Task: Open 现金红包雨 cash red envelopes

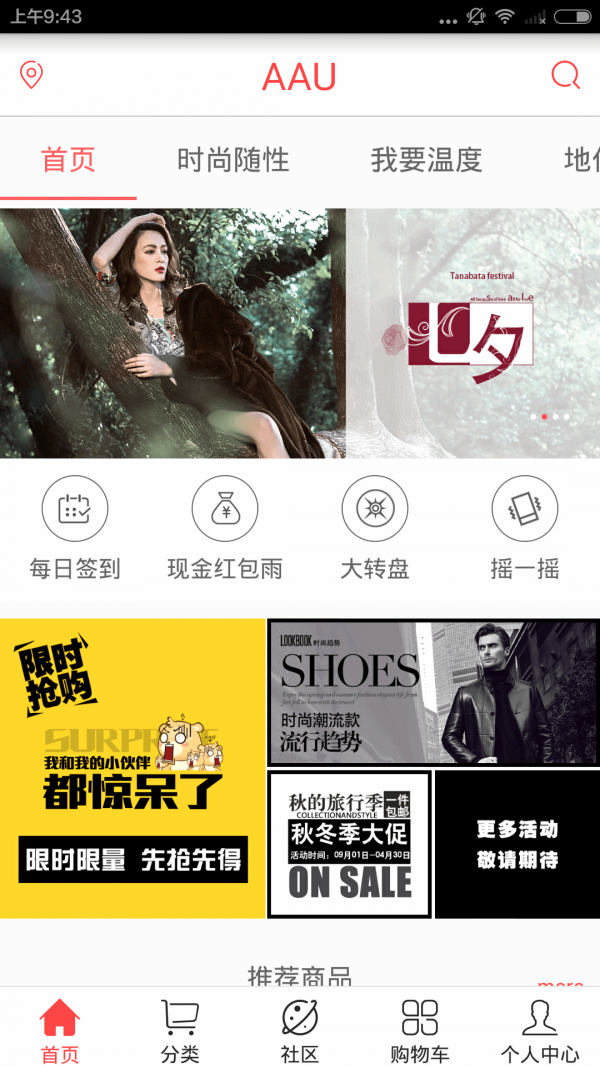Action: click(225, 528)
